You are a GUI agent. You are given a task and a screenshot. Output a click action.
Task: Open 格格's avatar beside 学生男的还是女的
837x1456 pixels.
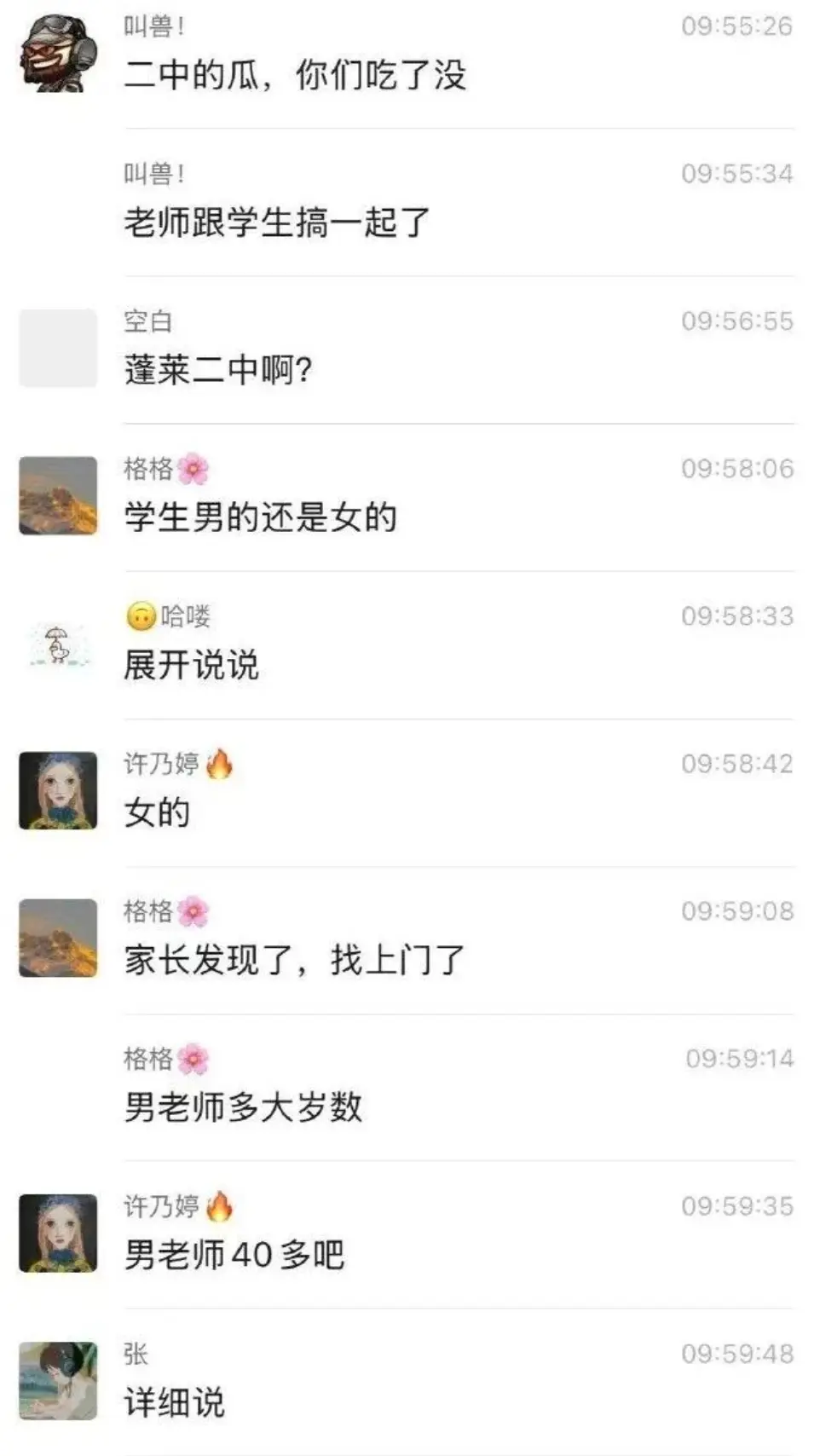coord(58,495)
